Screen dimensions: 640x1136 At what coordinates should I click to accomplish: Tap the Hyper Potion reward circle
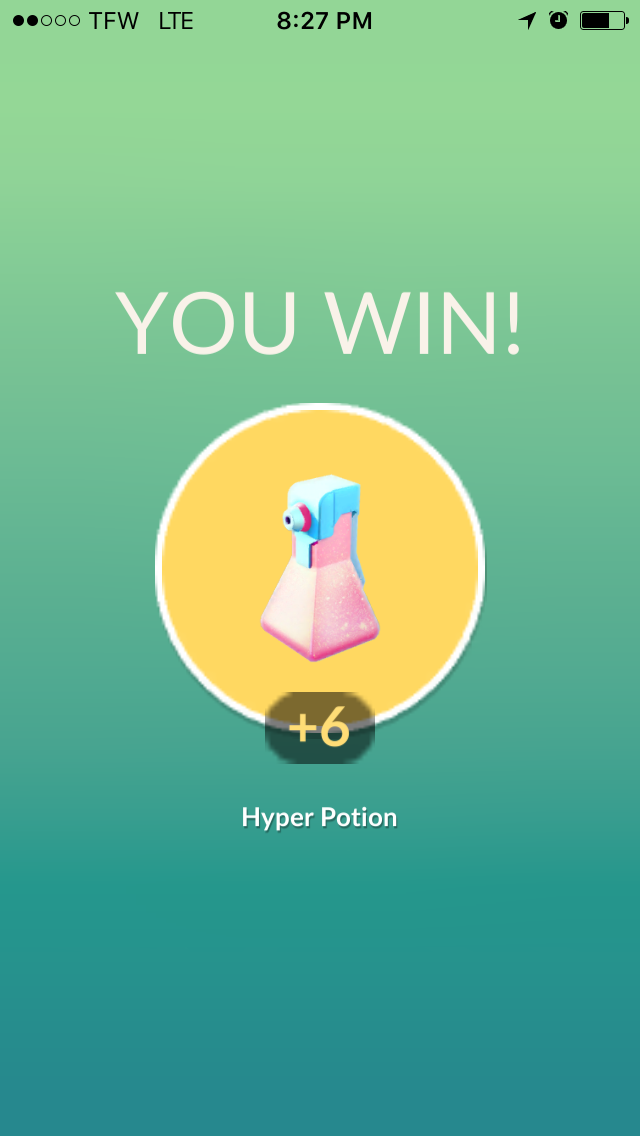[320, 567]
